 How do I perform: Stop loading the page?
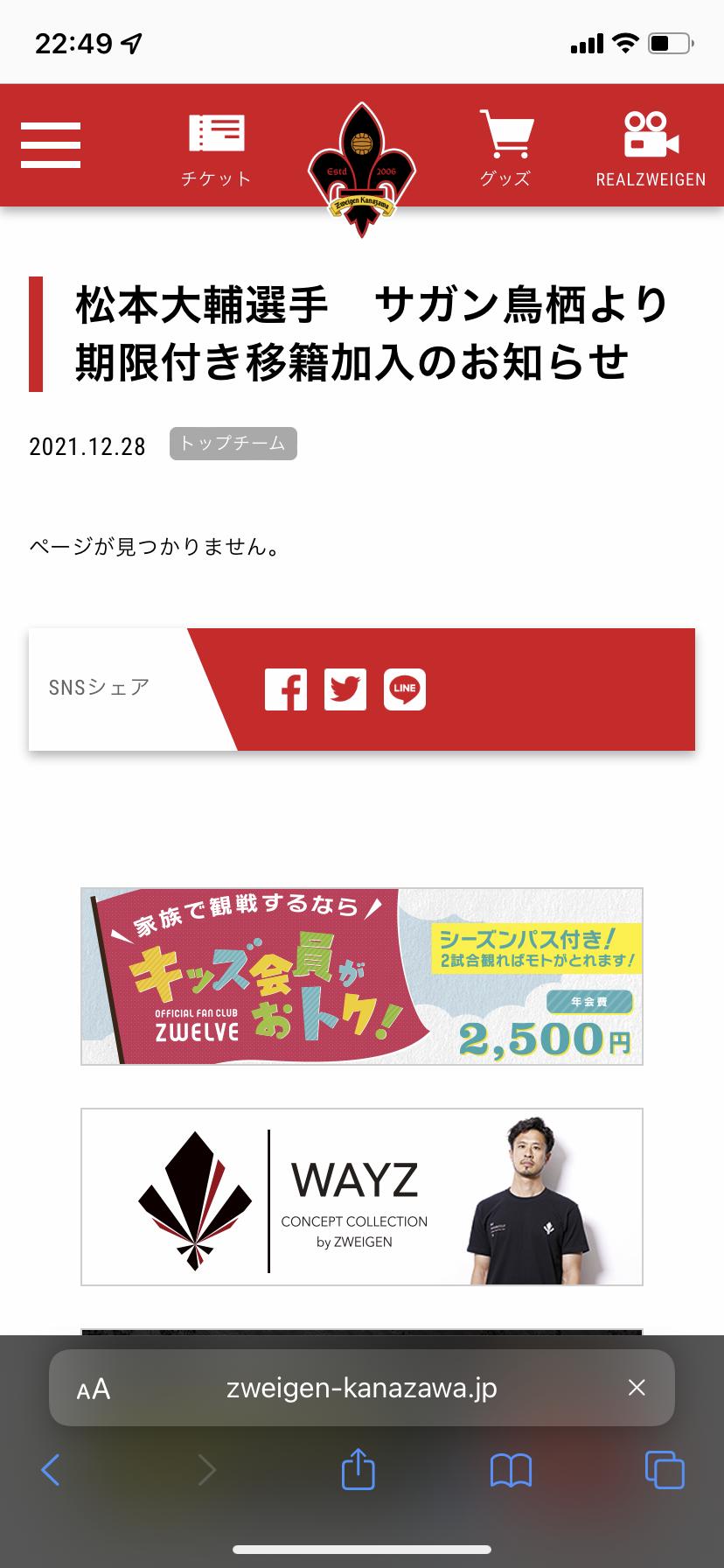coord(637,1388)
